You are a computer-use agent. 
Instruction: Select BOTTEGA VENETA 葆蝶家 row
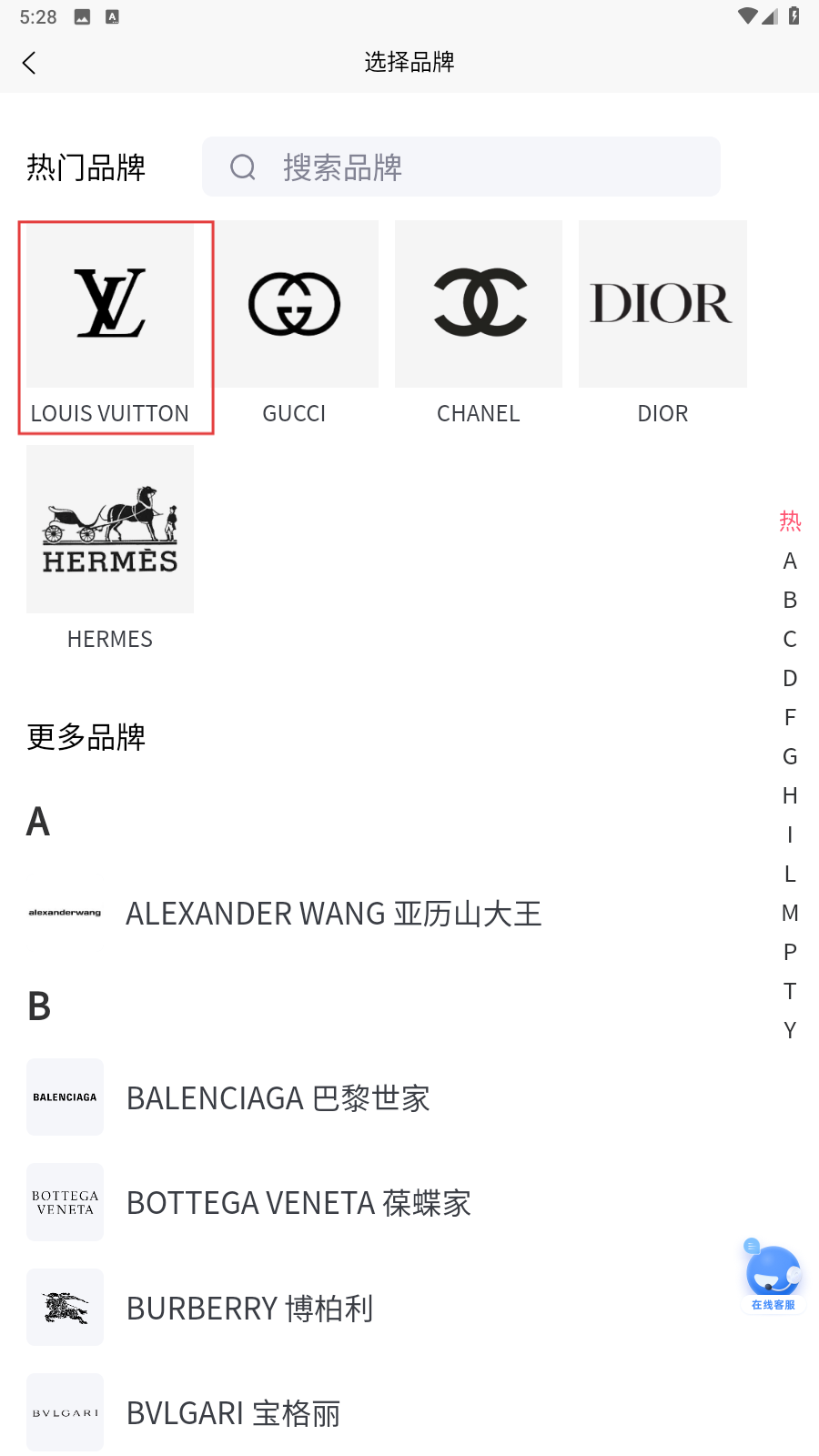coord(298,1203)
